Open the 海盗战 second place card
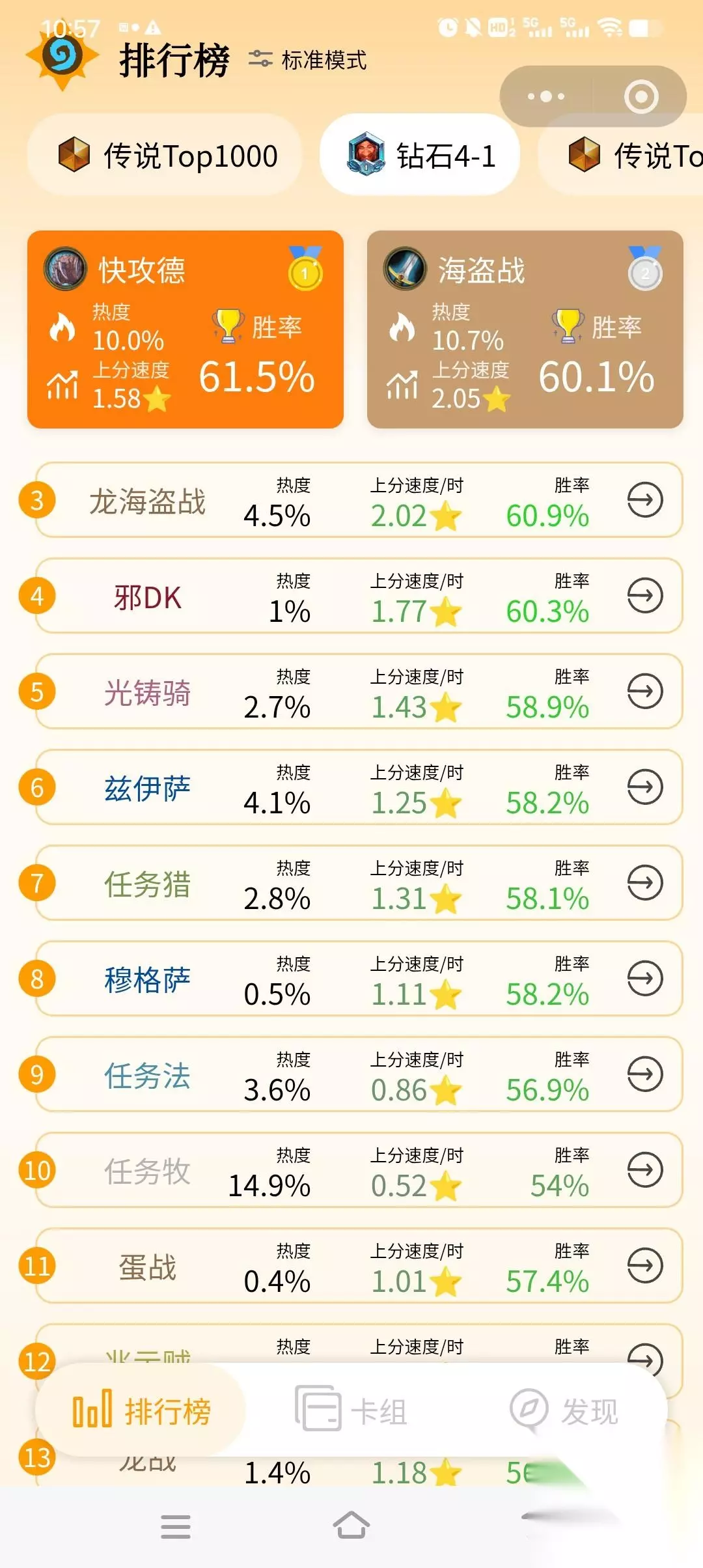 pyautogui.click(x=525, y=329)
